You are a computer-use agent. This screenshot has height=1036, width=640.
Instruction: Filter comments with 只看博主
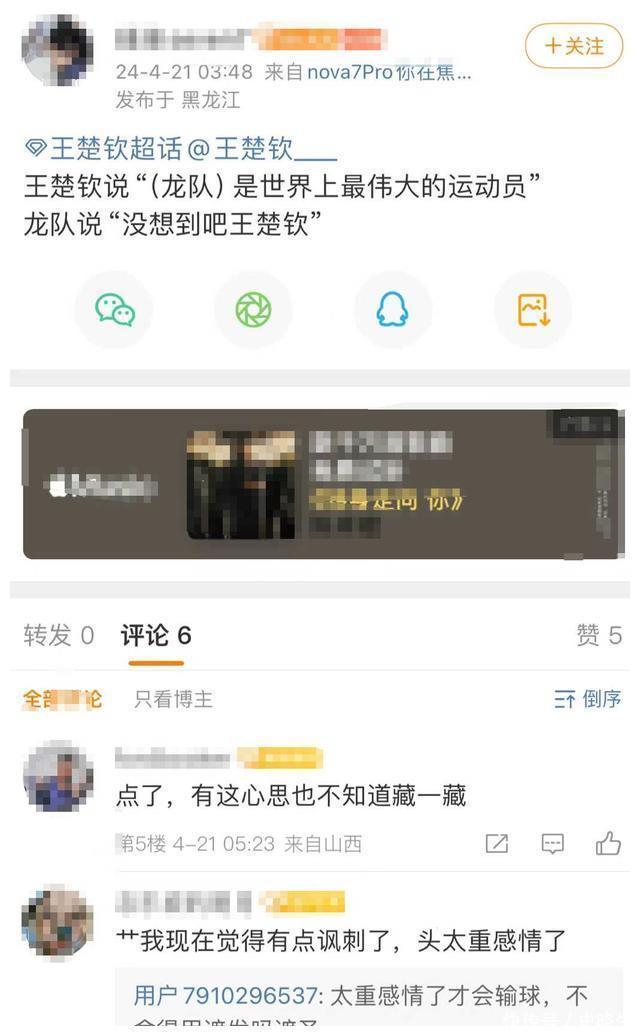click(173, 699)
